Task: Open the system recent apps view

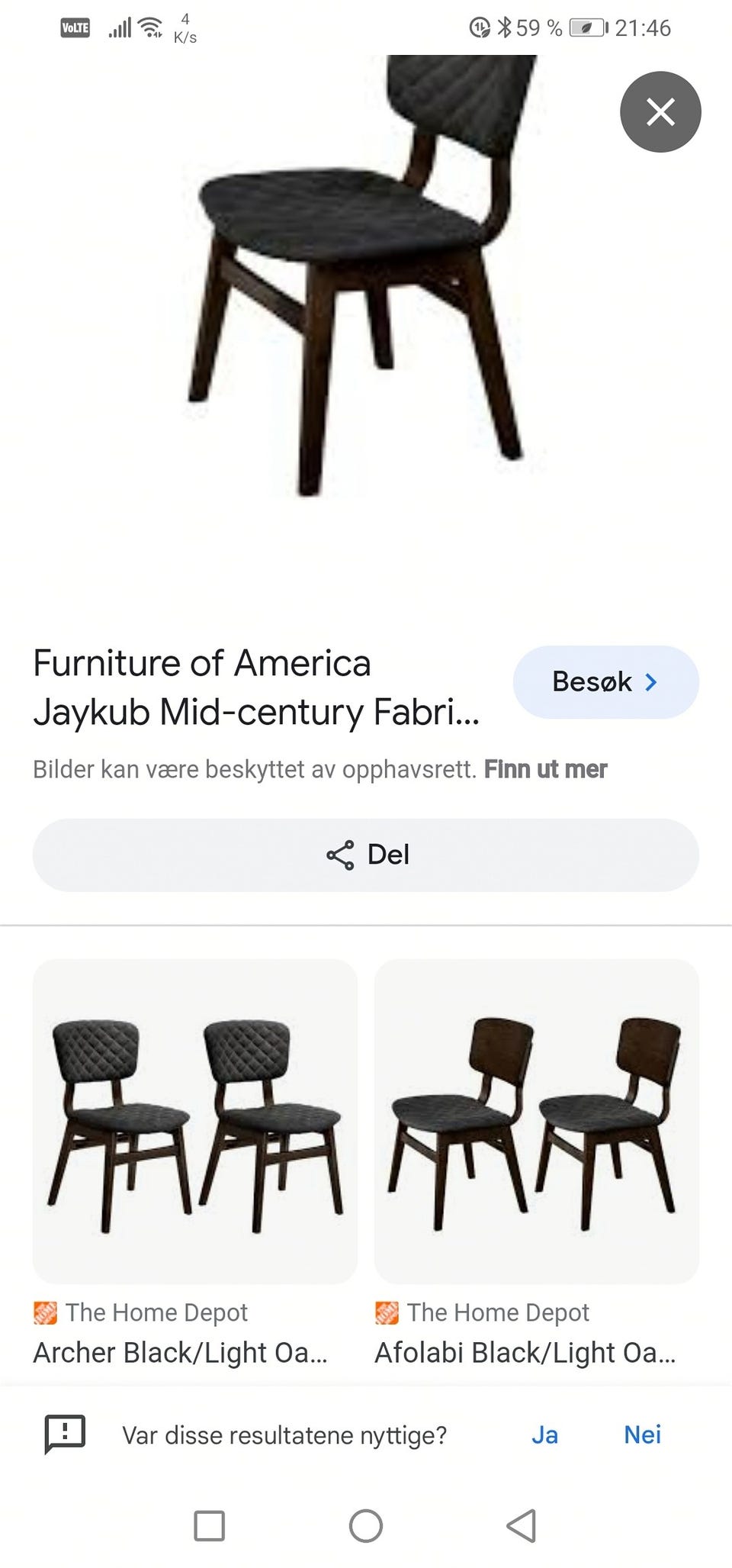Action: [210, 1526]
